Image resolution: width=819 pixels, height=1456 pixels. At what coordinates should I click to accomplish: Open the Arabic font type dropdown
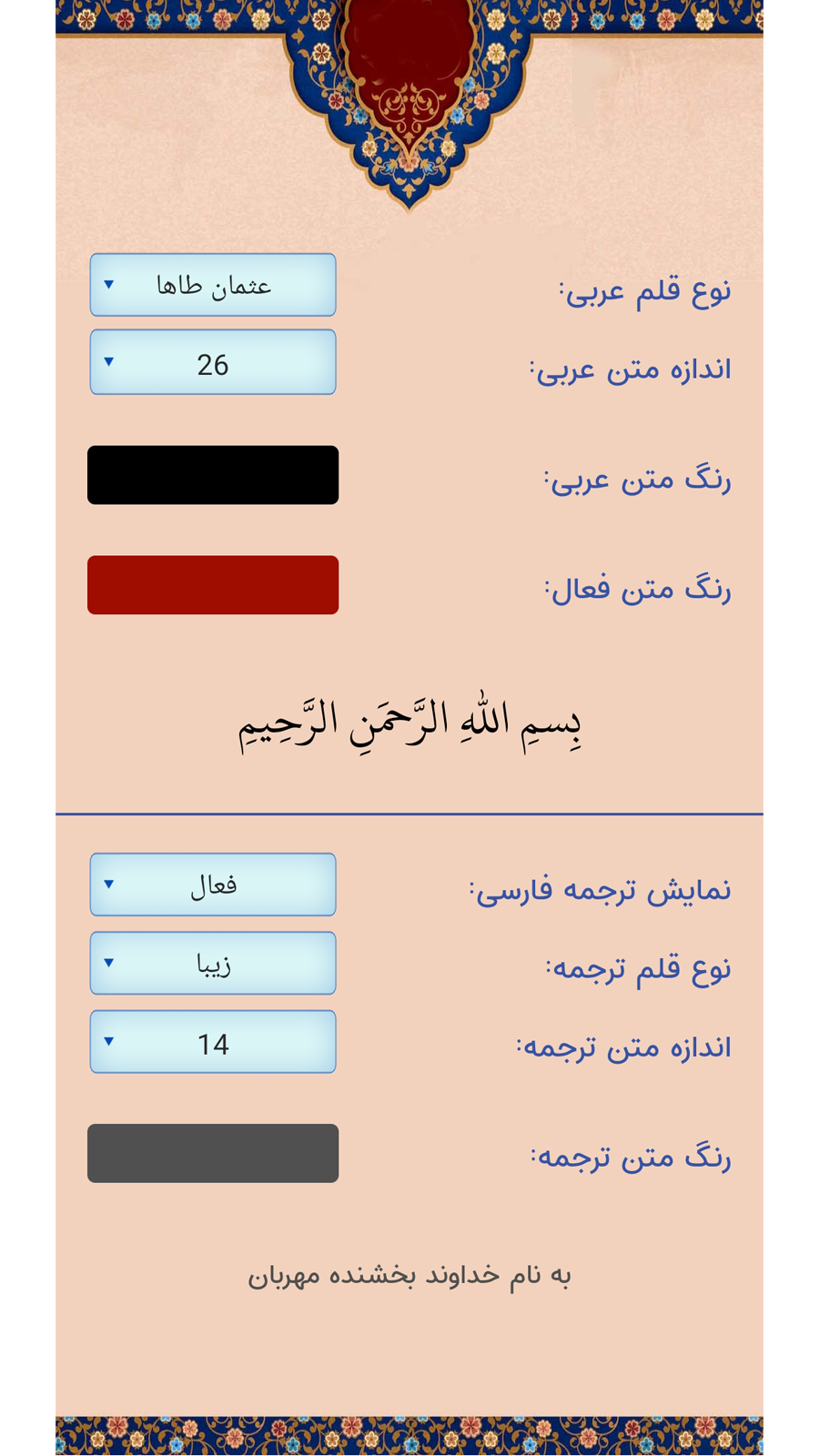(213, 285)
